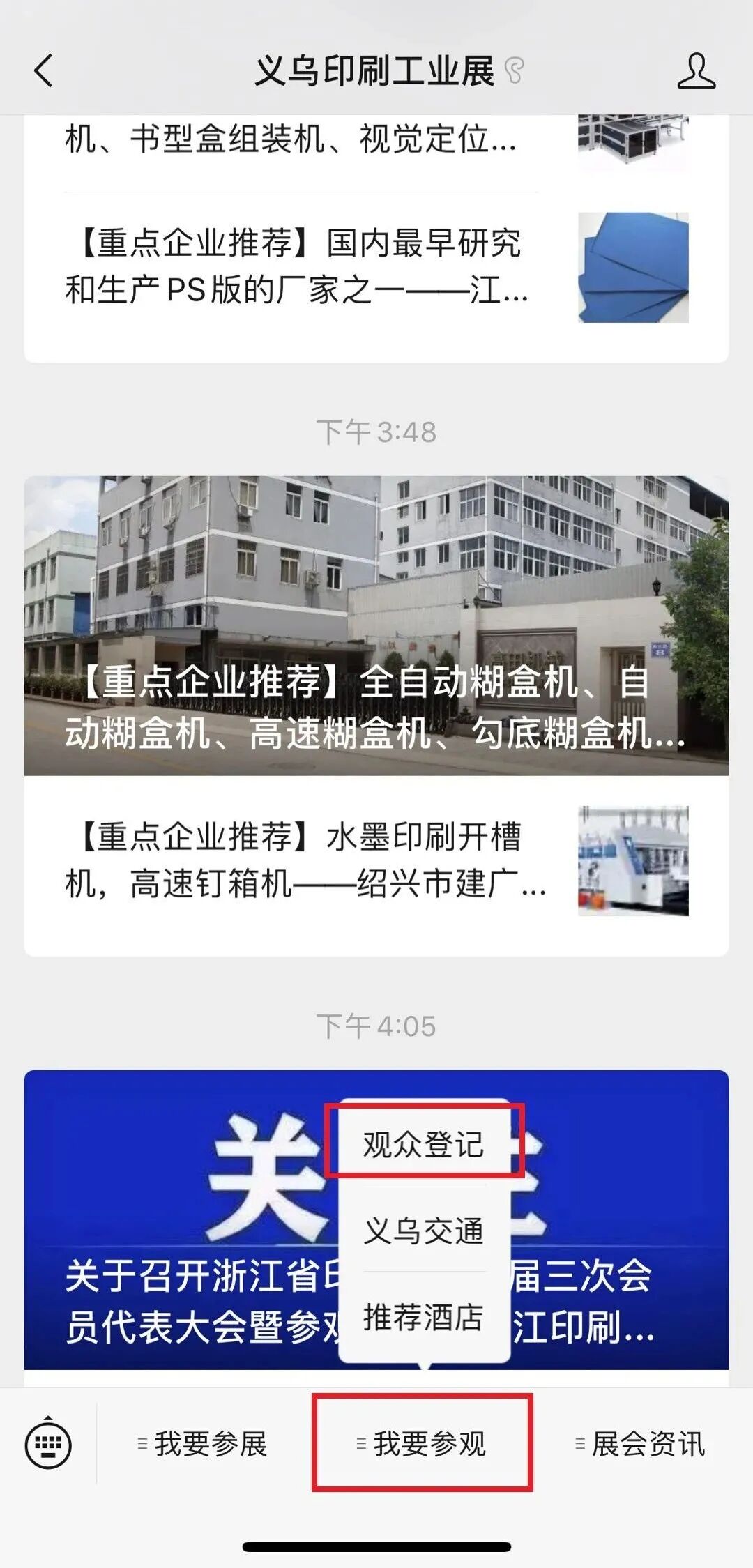Tap the 我要参观 menu
Image resolution: width=753 pixels, height=1568 pixels.
pyautogui.click(x=423, y=1444)
